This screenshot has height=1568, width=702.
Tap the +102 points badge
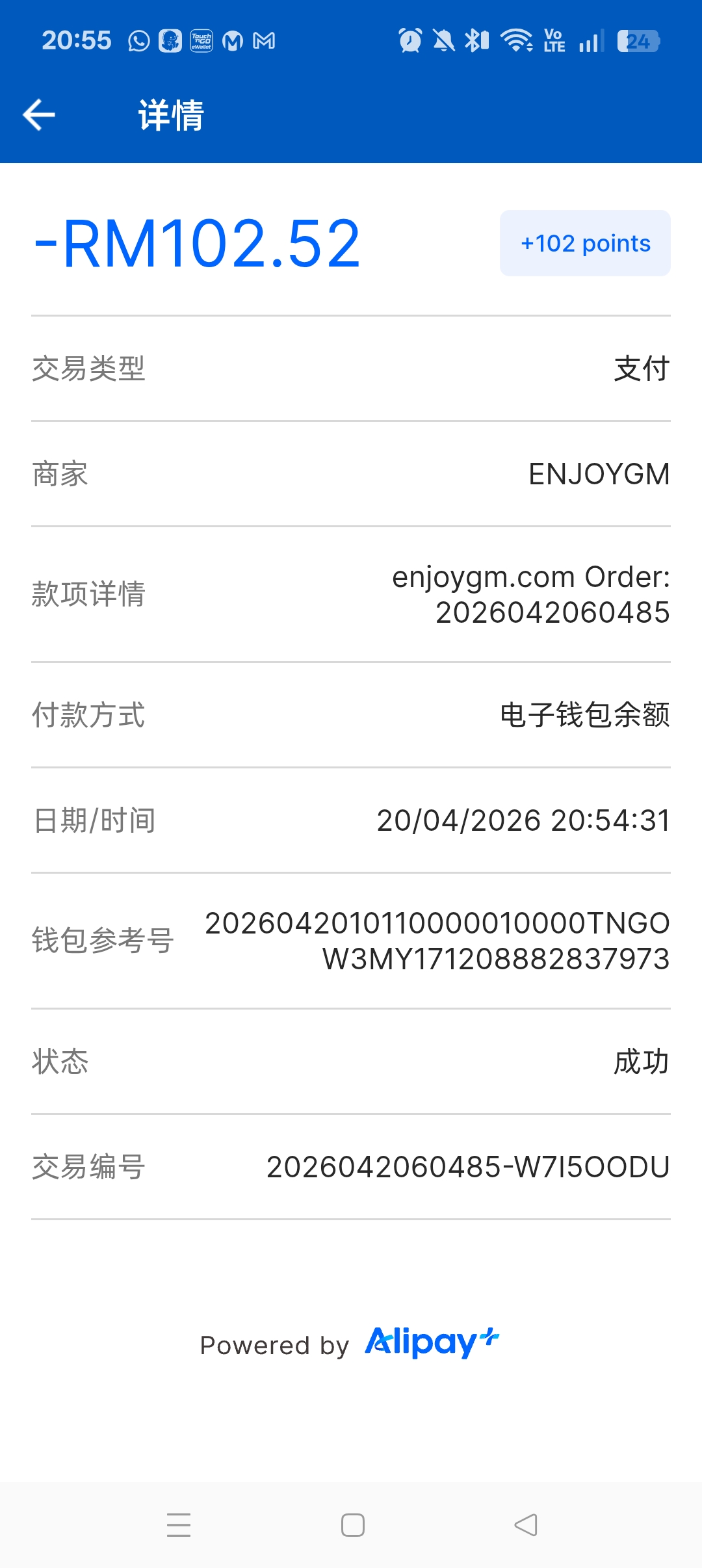(585, 243)
